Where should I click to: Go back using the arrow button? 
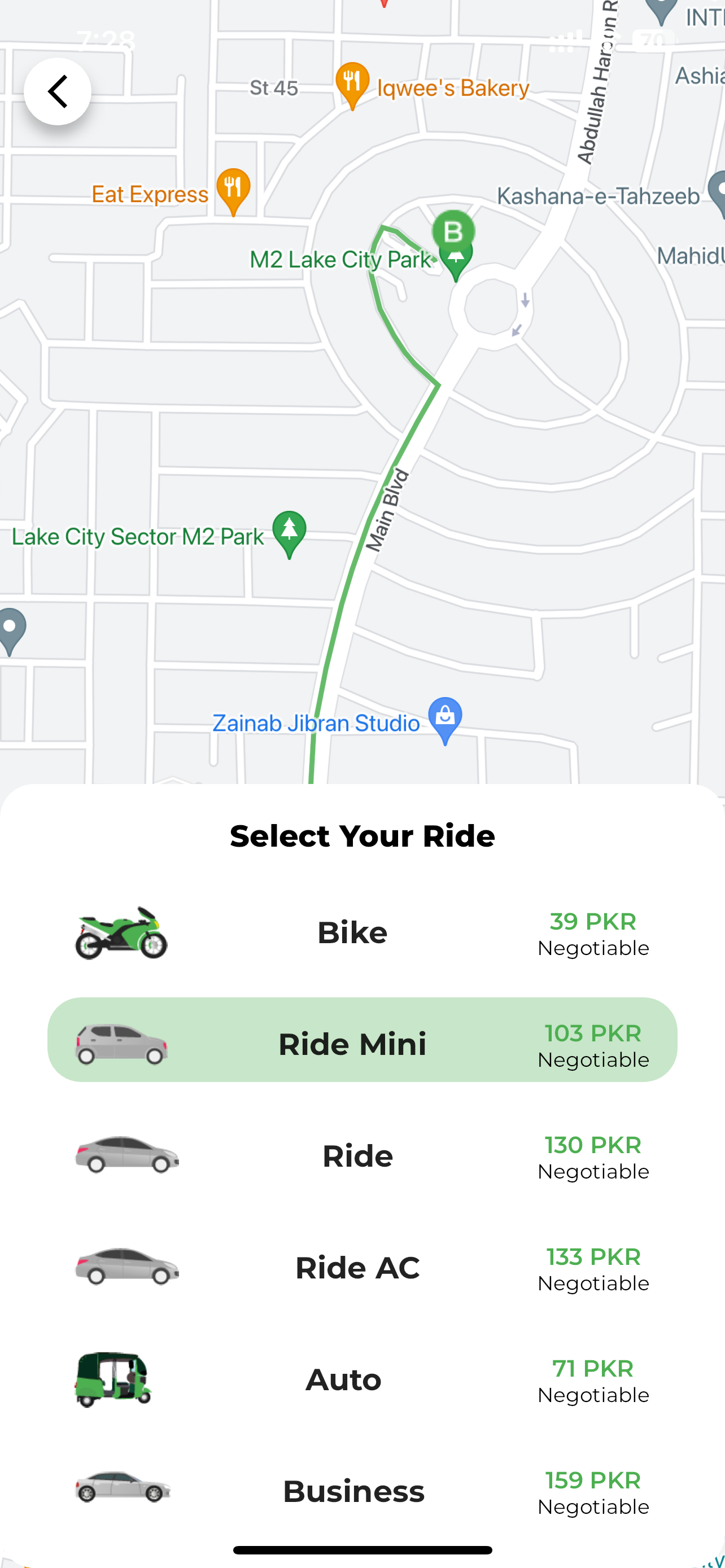[x=57, y=92]
